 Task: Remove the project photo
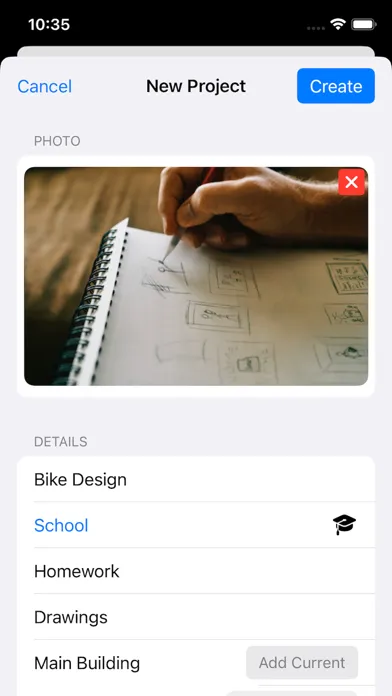click(351, 182)
